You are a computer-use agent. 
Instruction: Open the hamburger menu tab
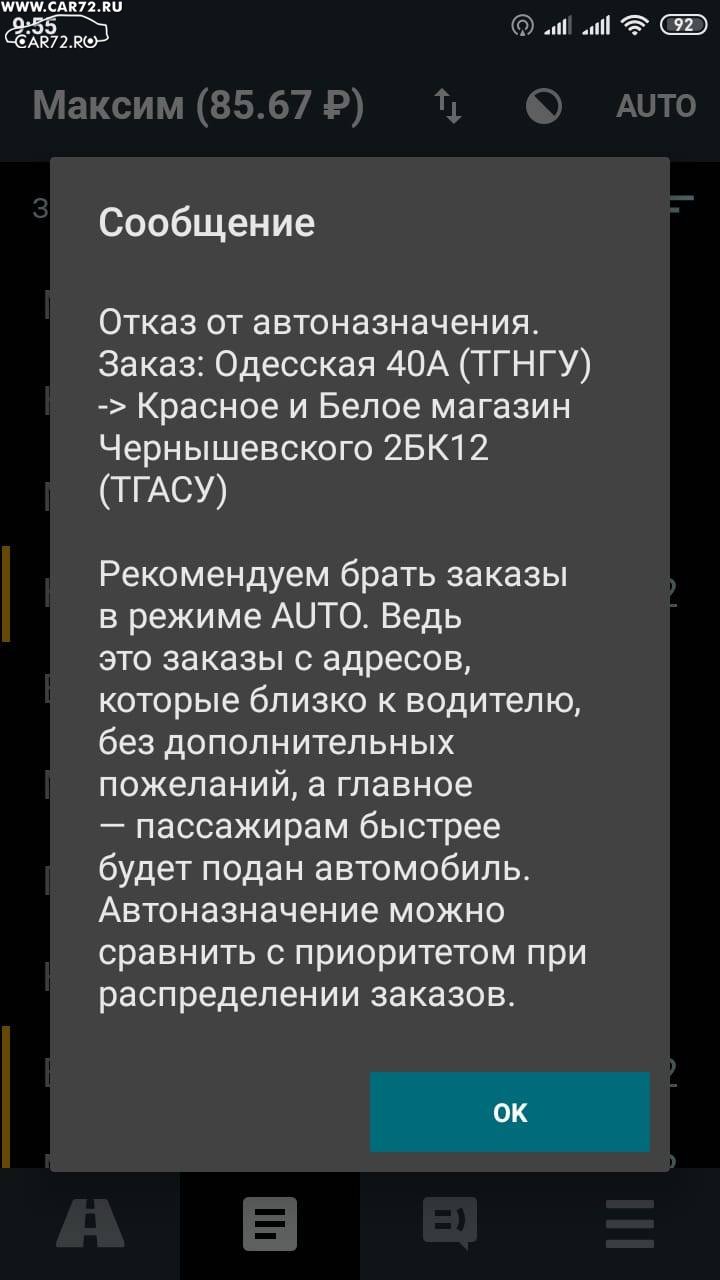[x=630, y=1224]
